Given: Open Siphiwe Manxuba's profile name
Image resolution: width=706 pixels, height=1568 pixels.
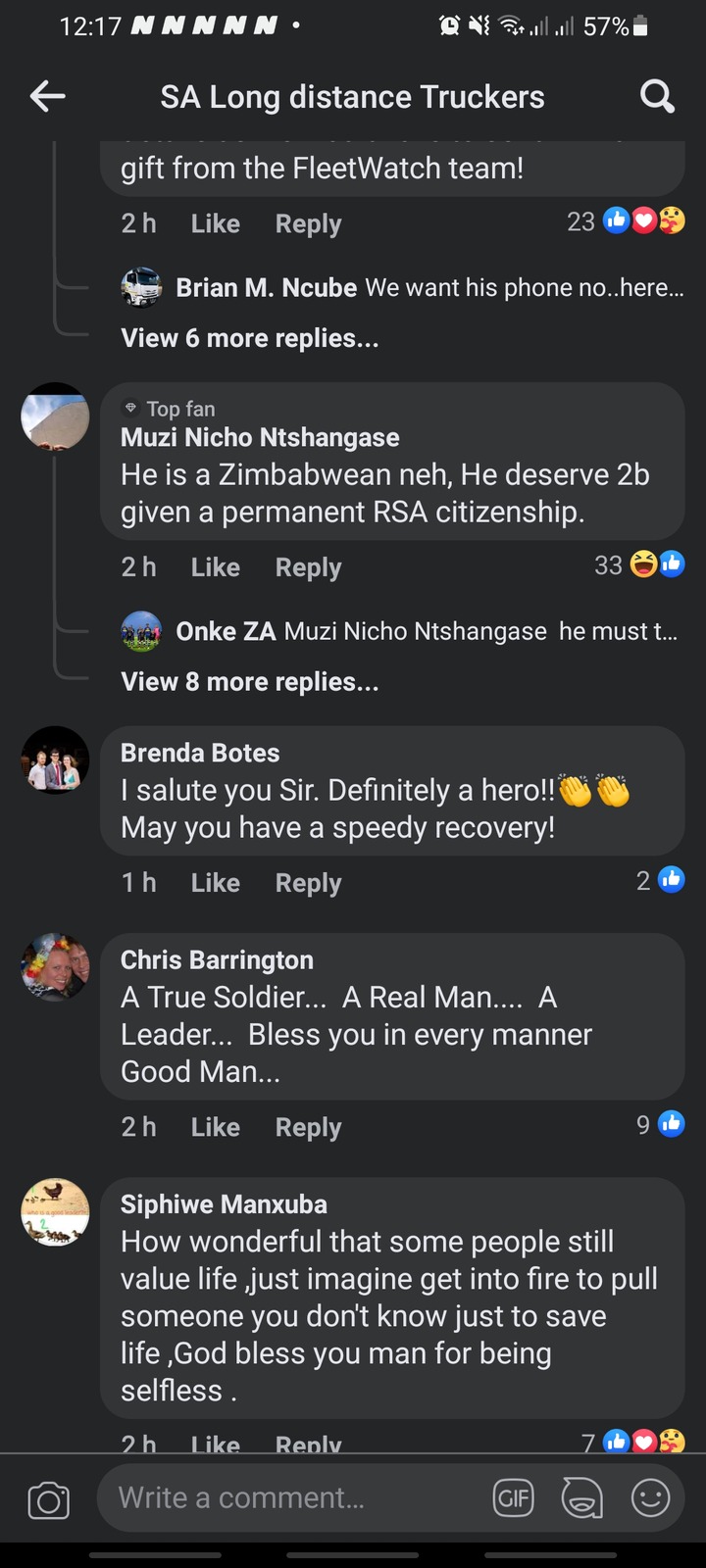Looking at the screenshot, I should 224,1204.
